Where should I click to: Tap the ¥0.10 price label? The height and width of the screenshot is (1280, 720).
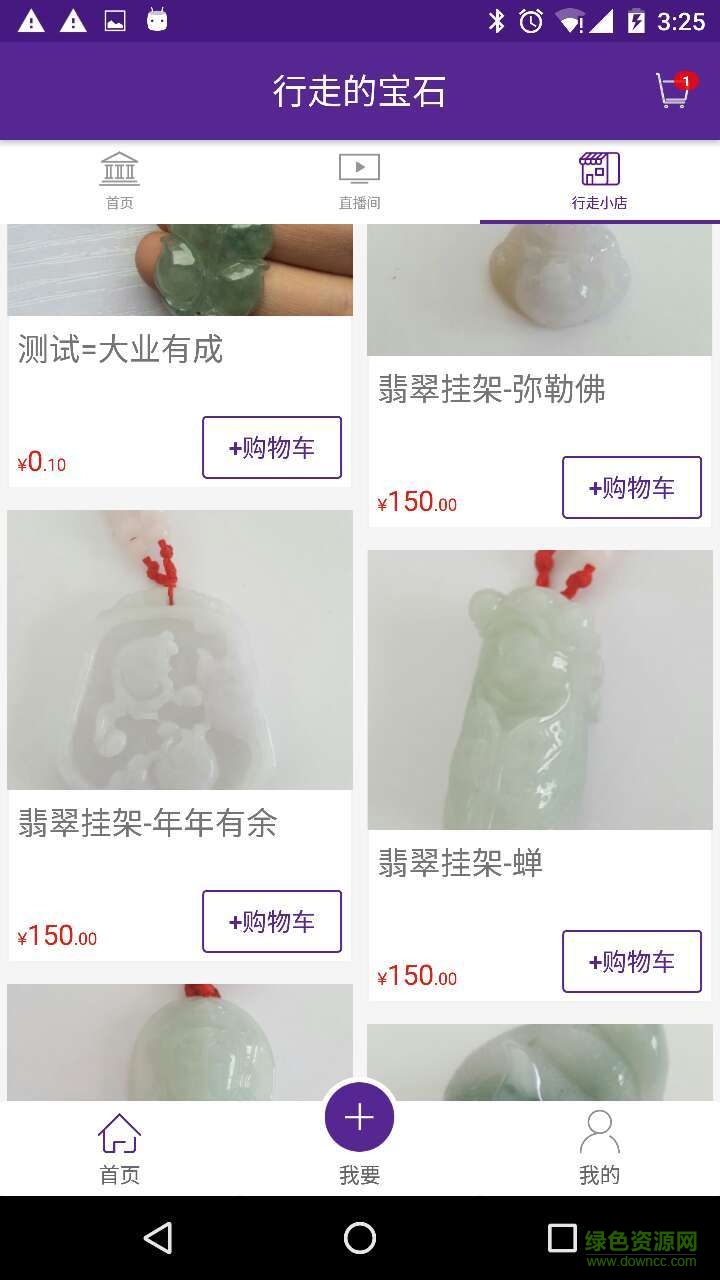coord(42,462)
